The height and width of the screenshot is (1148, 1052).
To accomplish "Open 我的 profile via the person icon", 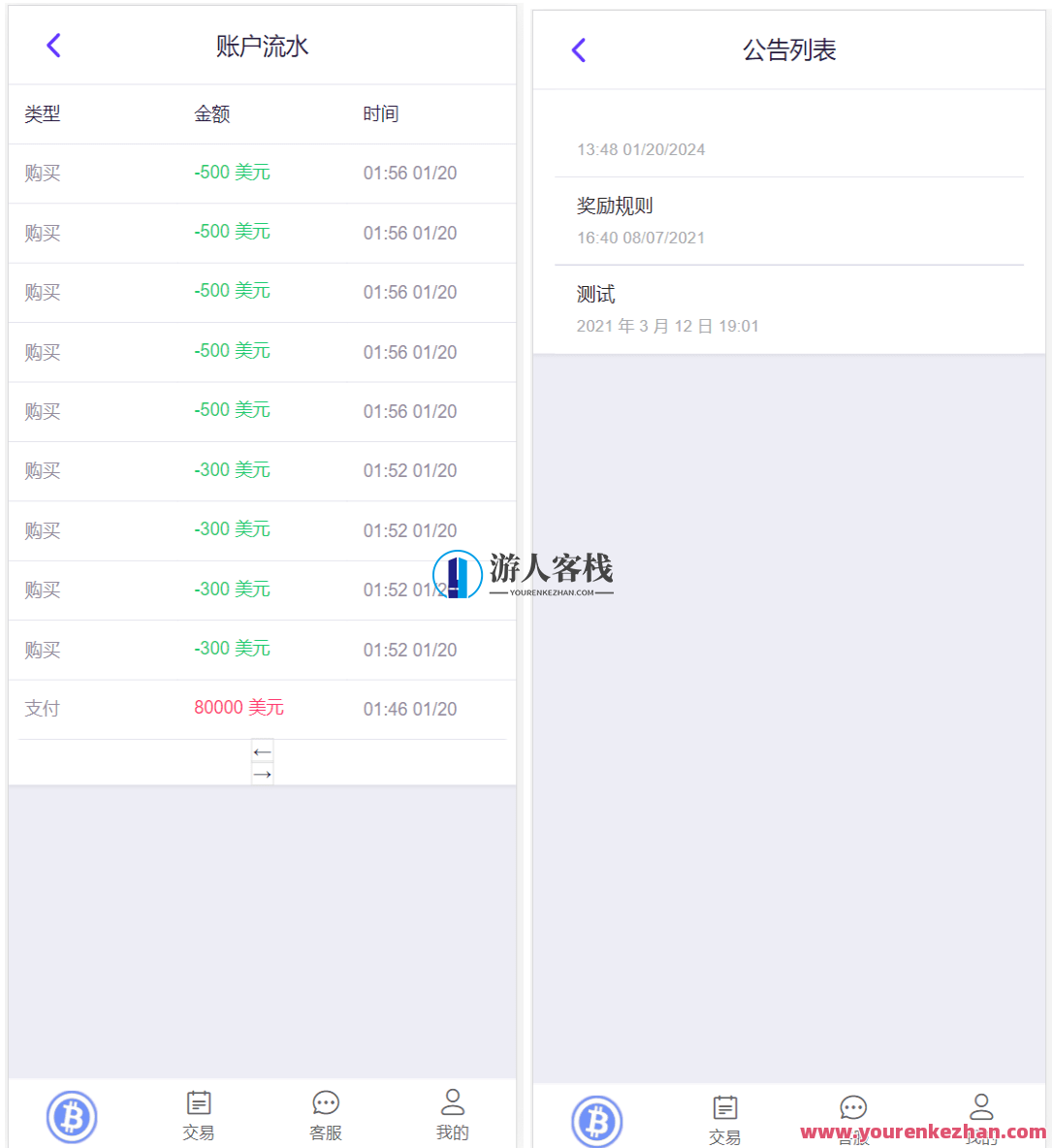I will (452, 1102).
